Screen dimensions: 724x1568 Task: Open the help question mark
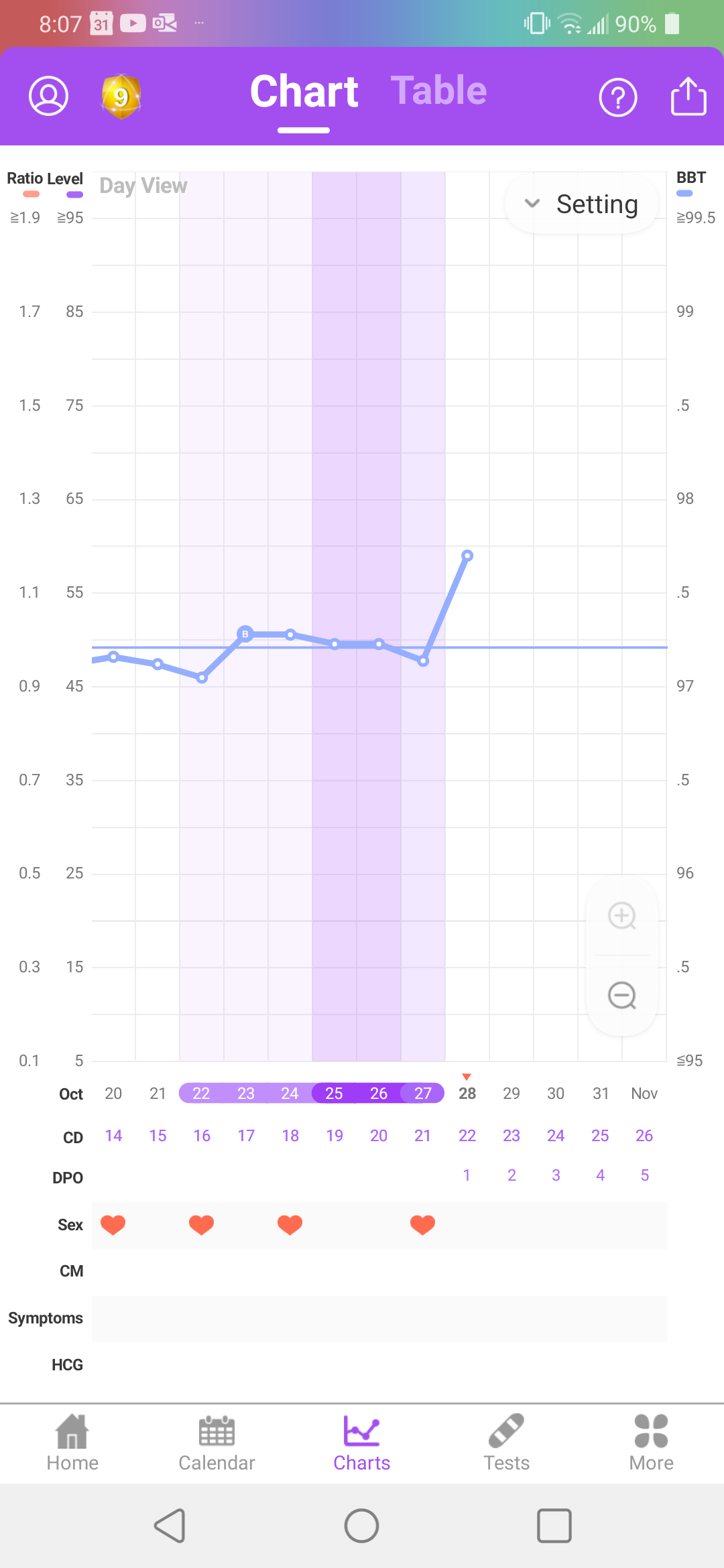pyautogui.click(x=617, y=98)
